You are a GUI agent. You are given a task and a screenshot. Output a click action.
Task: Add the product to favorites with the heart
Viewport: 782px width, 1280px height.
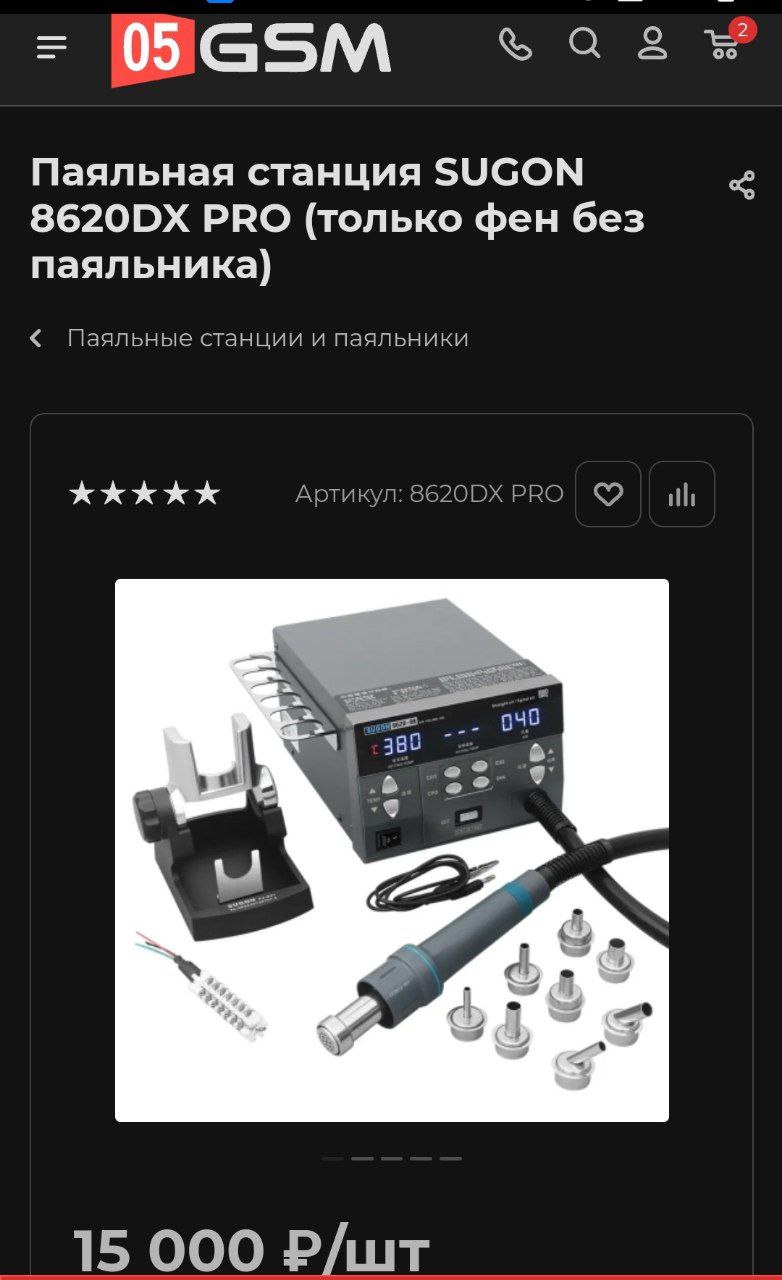click(x=608, y=494)
